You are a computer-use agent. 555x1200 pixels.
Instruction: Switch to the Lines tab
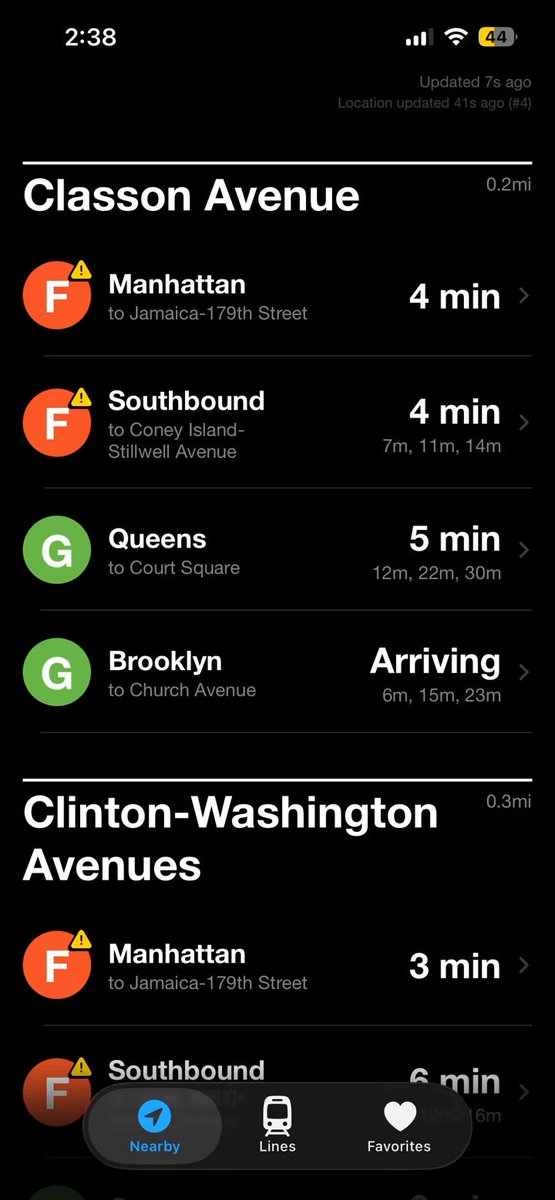[277, 1125]
